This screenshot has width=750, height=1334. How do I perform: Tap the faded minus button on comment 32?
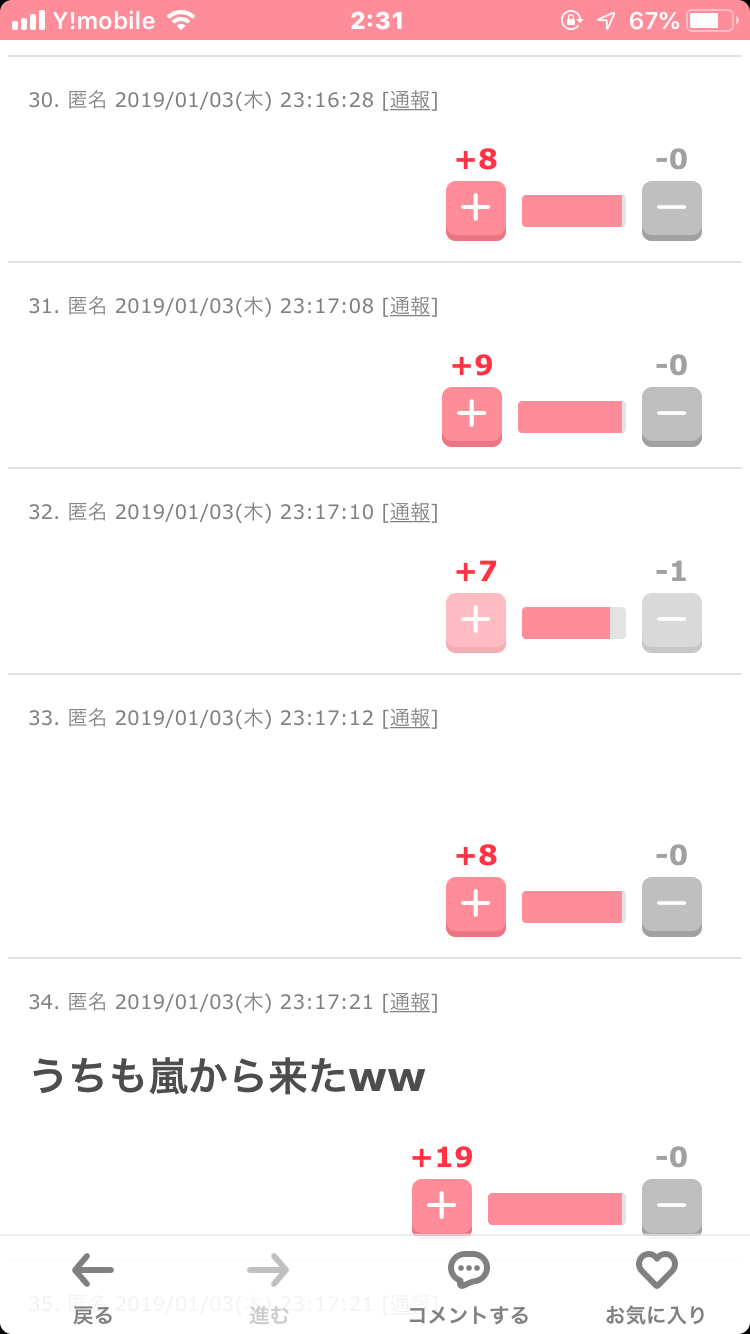point(672,623)
